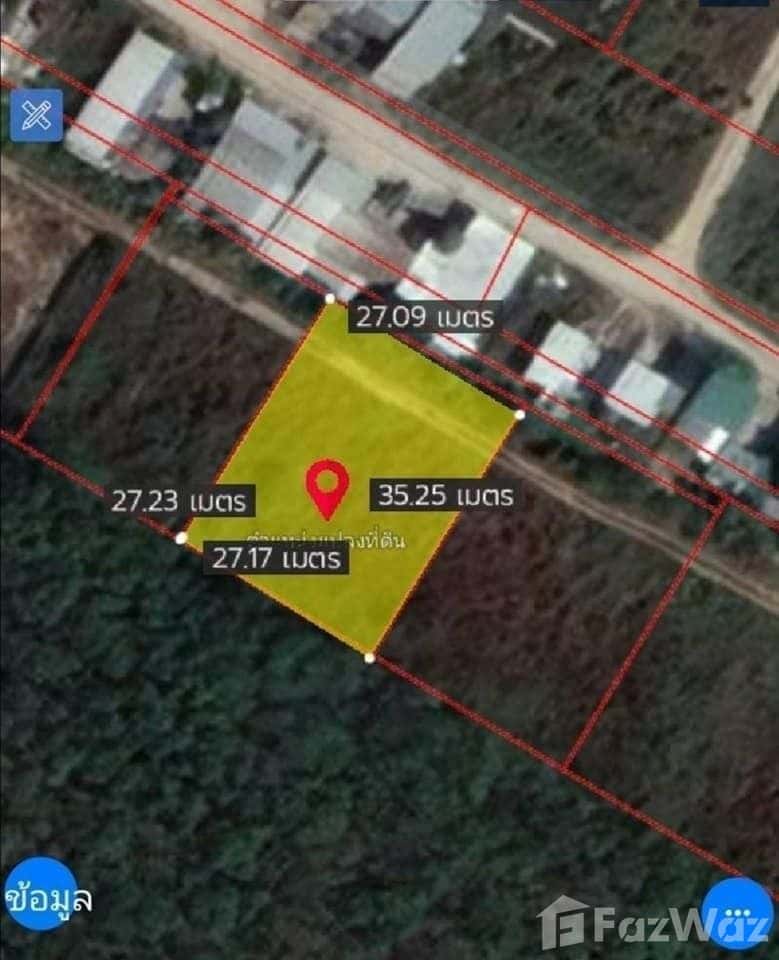Click the 27.09 เมตร measurement label
Screen dimensions: 779x960
coord(425,318)
